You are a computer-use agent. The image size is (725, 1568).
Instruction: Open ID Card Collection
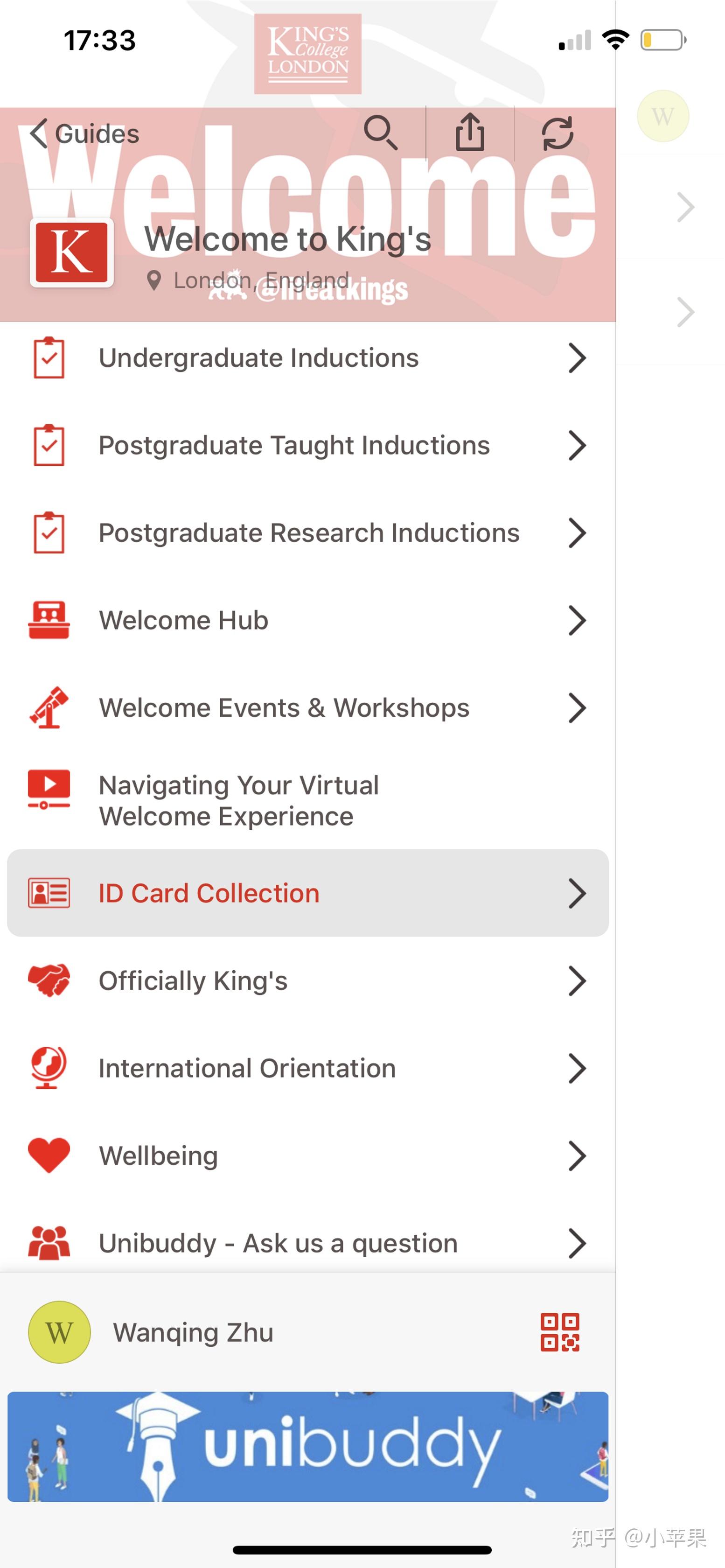[x=307, y=893]
